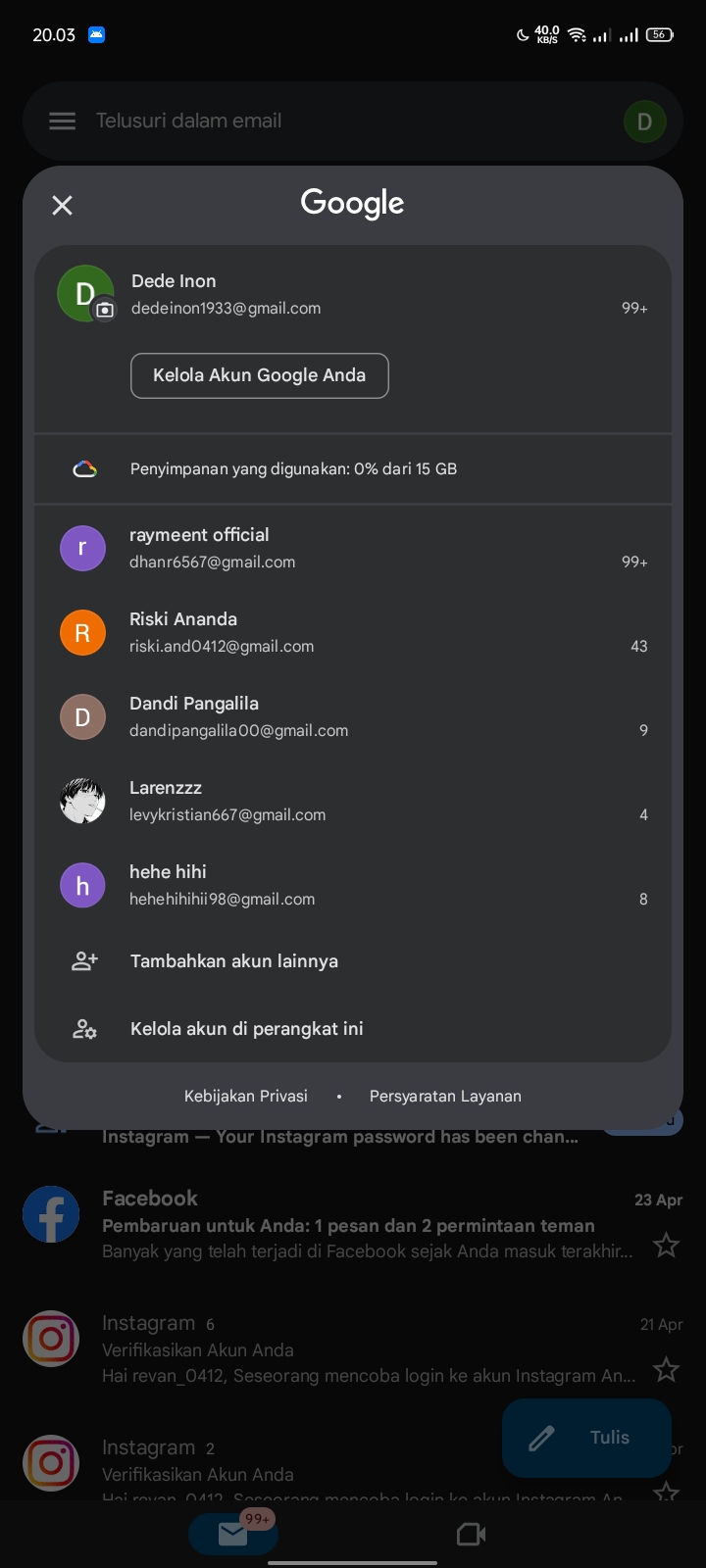706x1568 pixels.
Task: Tap Kelola Akun Google Anda button
Action: pyautogui.click(x=260, y=375)
